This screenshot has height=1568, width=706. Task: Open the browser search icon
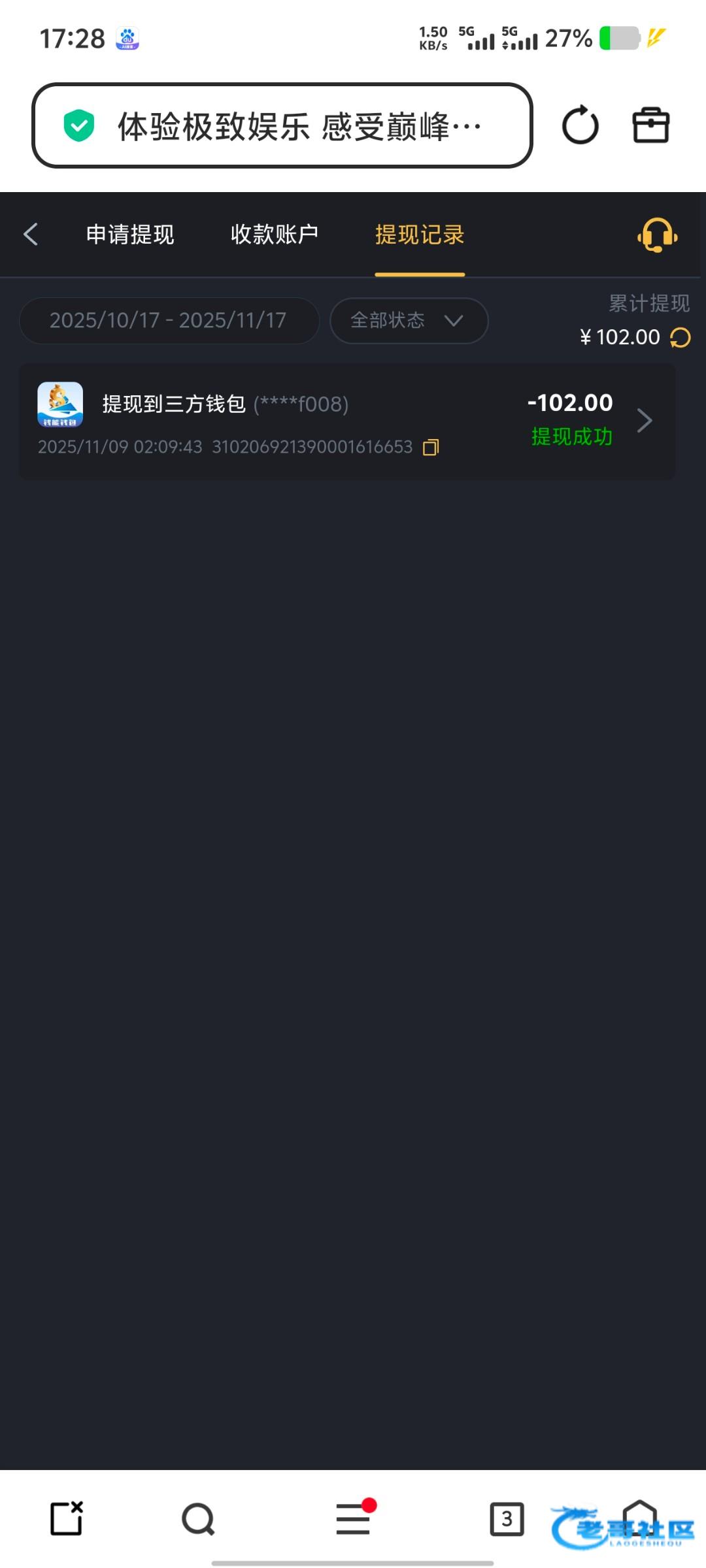(198, 1519)
